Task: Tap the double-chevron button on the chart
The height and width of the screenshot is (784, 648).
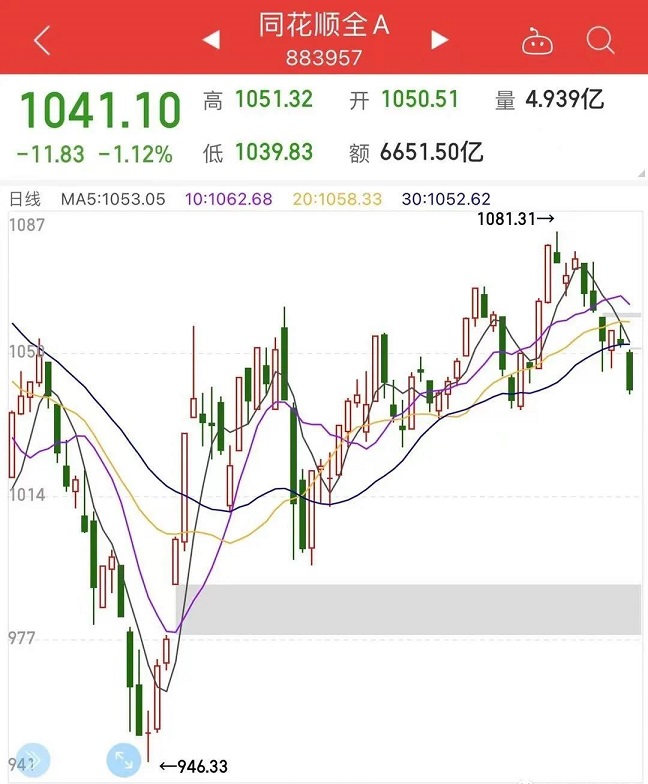Action: coord(31,760)
